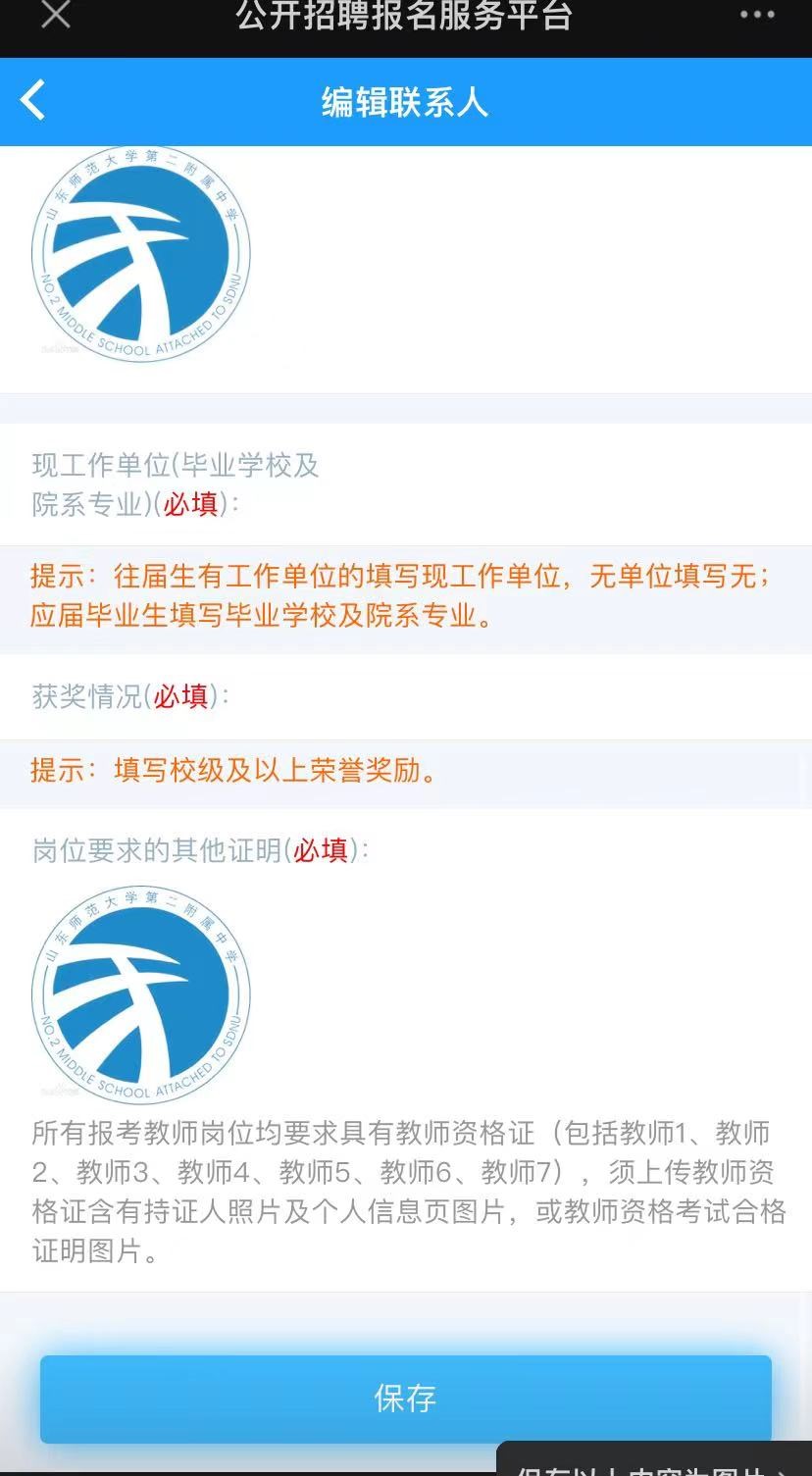
Task: Close the mini program window
Action: [56, 14]
